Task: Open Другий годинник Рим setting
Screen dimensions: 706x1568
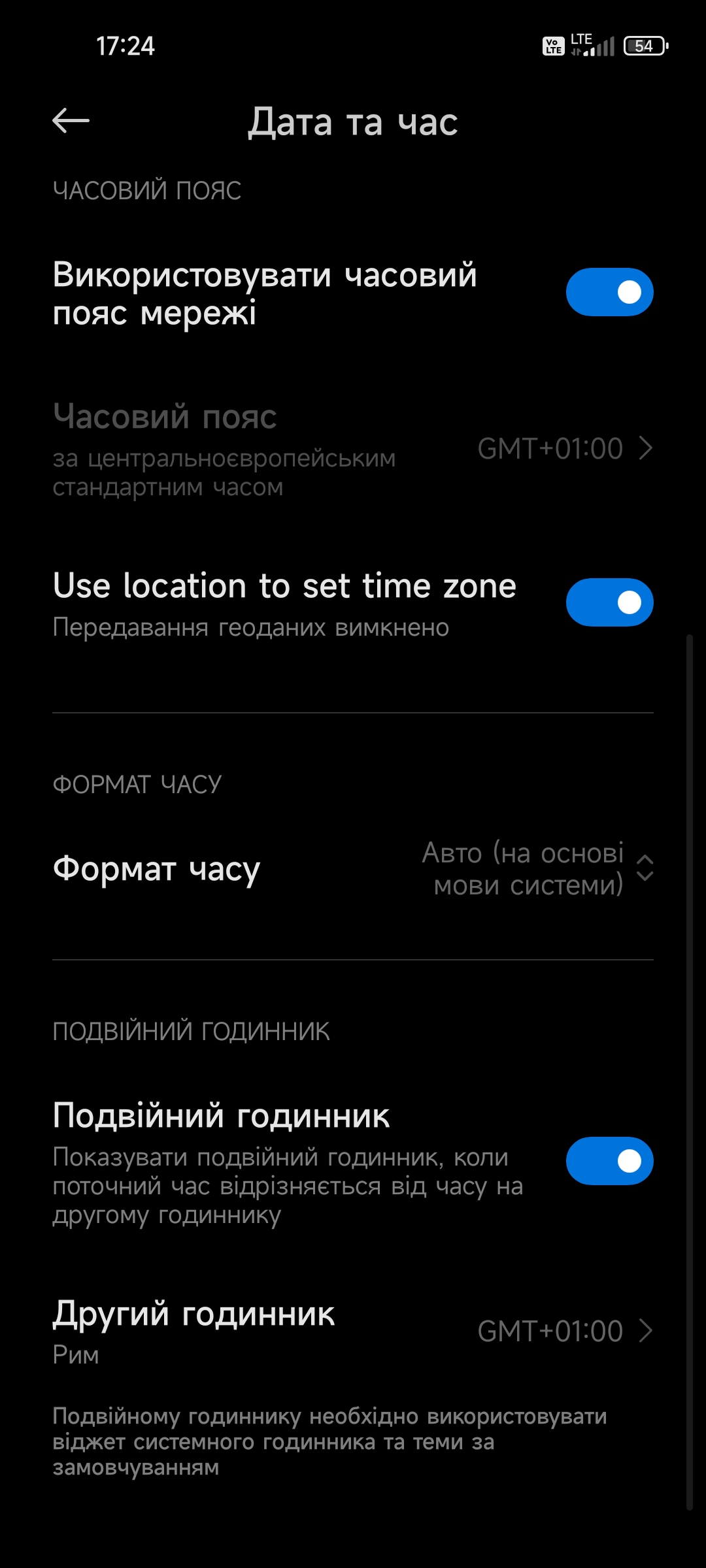Action: pos(353,1331)
